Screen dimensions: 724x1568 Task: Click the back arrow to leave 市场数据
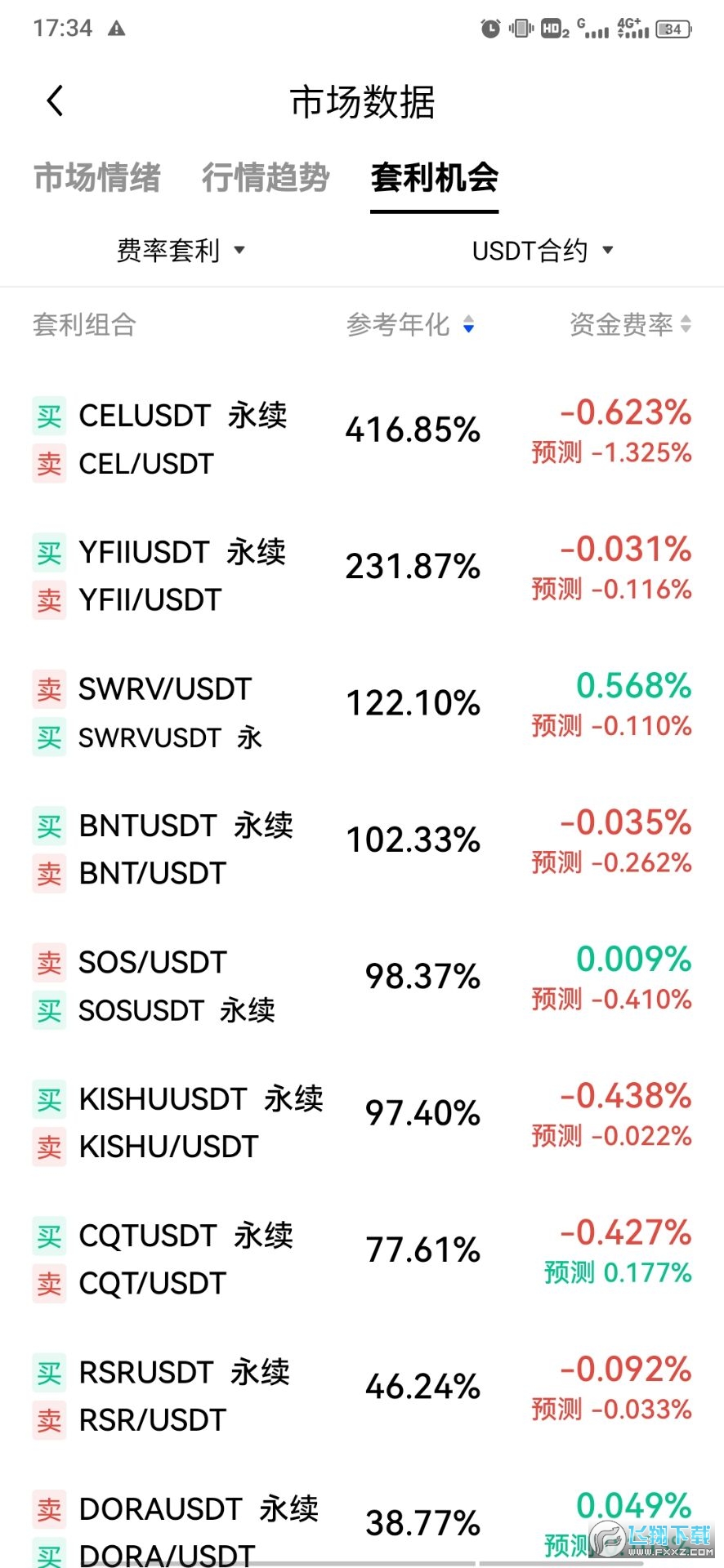tap(54, 100)
